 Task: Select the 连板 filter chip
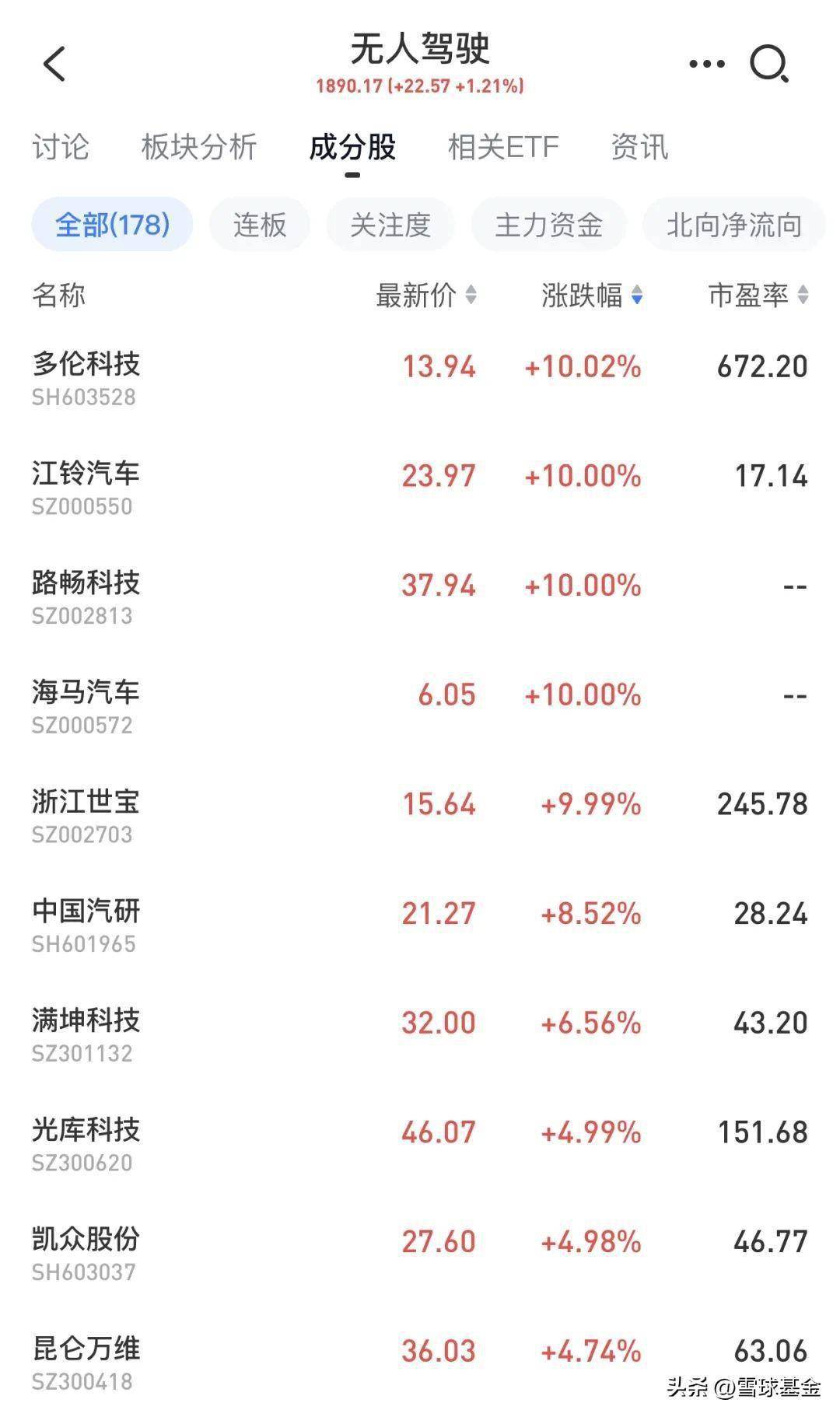point(260,225)
